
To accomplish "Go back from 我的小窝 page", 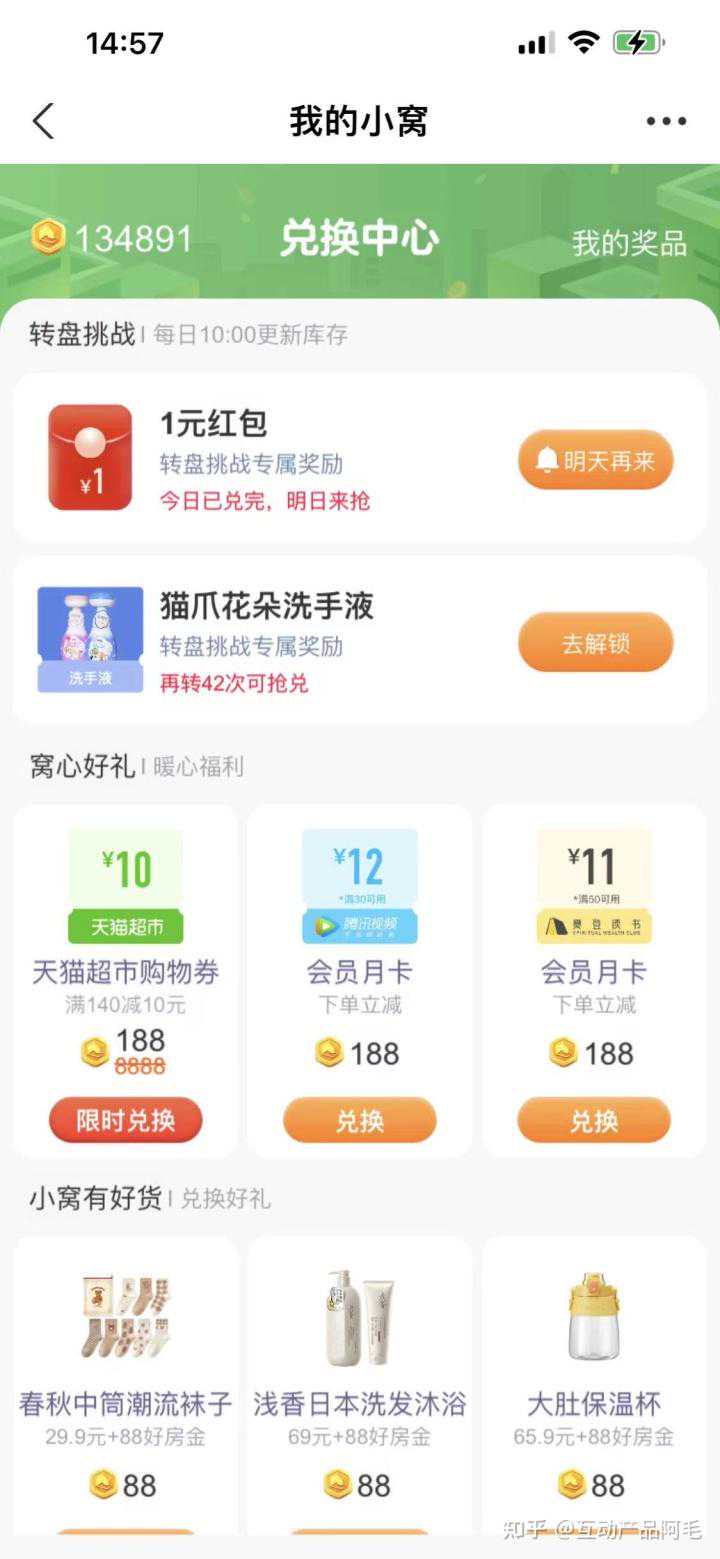I will pyautogui.click(x=43, y=121).
